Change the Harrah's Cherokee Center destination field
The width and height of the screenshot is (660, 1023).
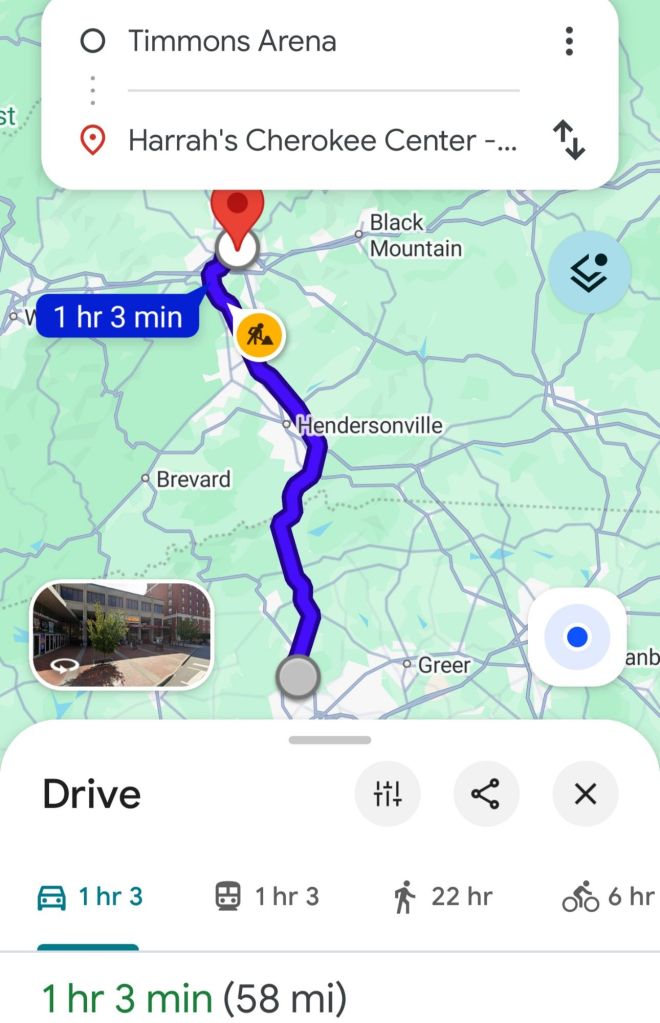(x=320, y=141)
